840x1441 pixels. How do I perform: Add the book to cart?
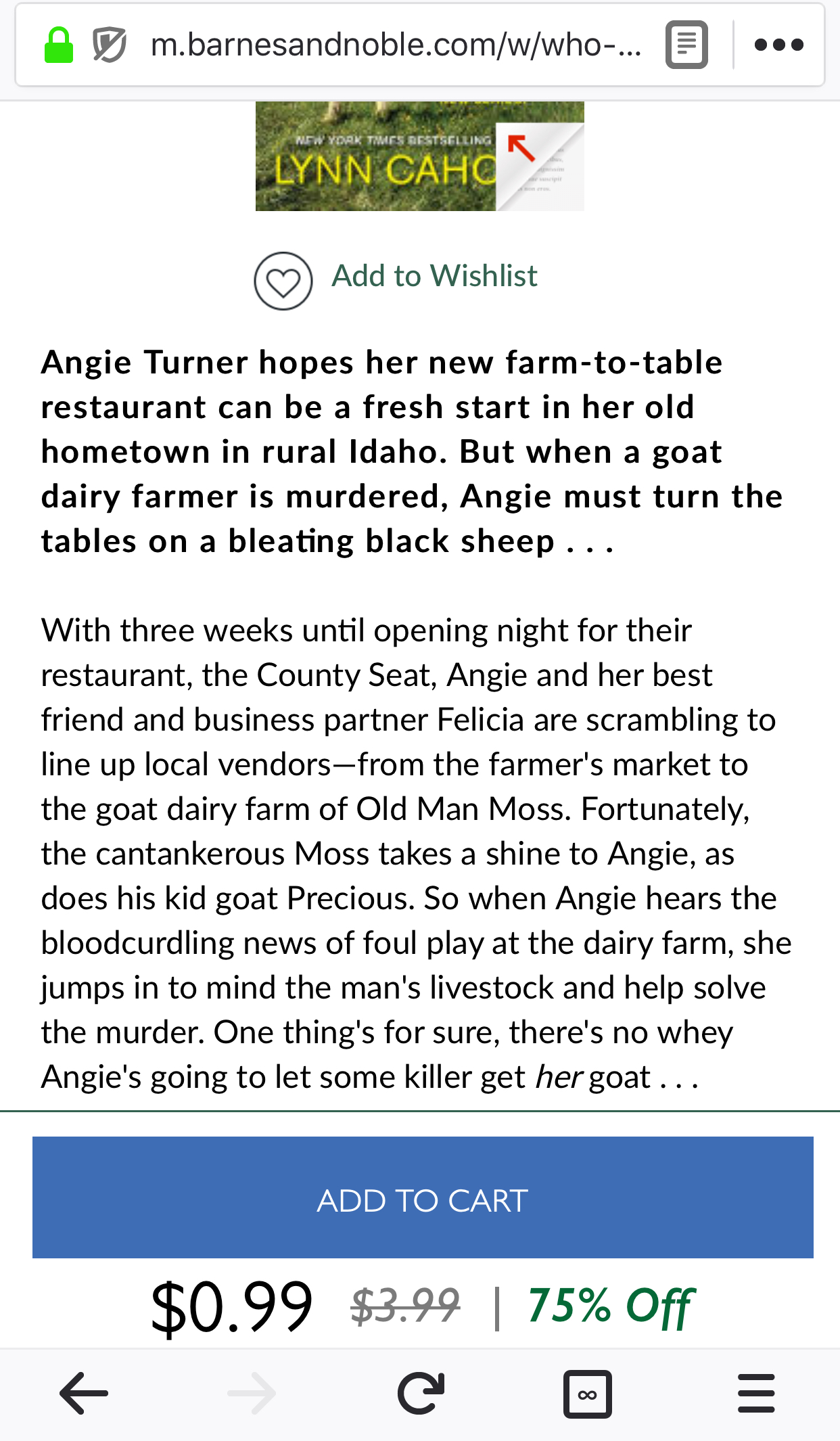[423, 1197]
